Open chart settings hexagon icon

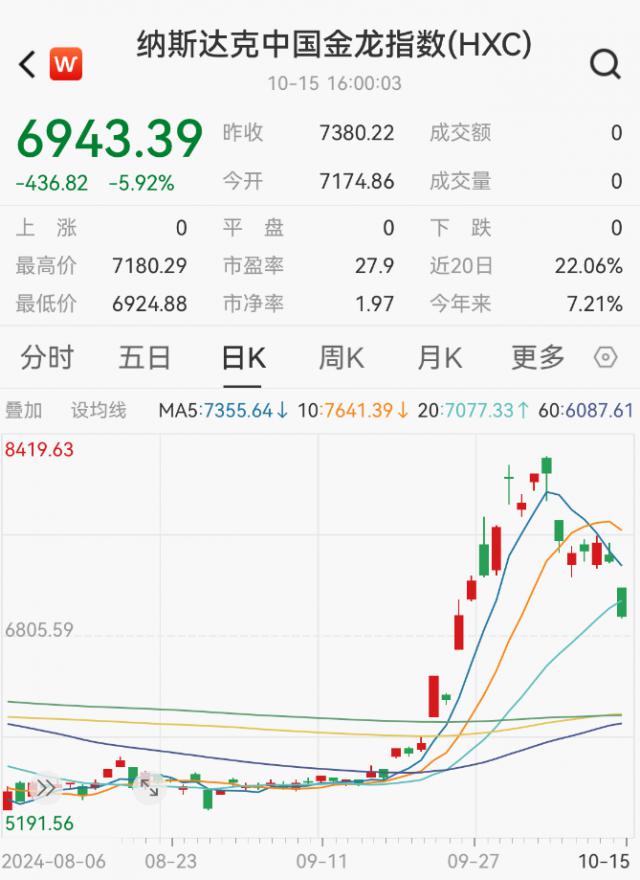tap(606, 358)
